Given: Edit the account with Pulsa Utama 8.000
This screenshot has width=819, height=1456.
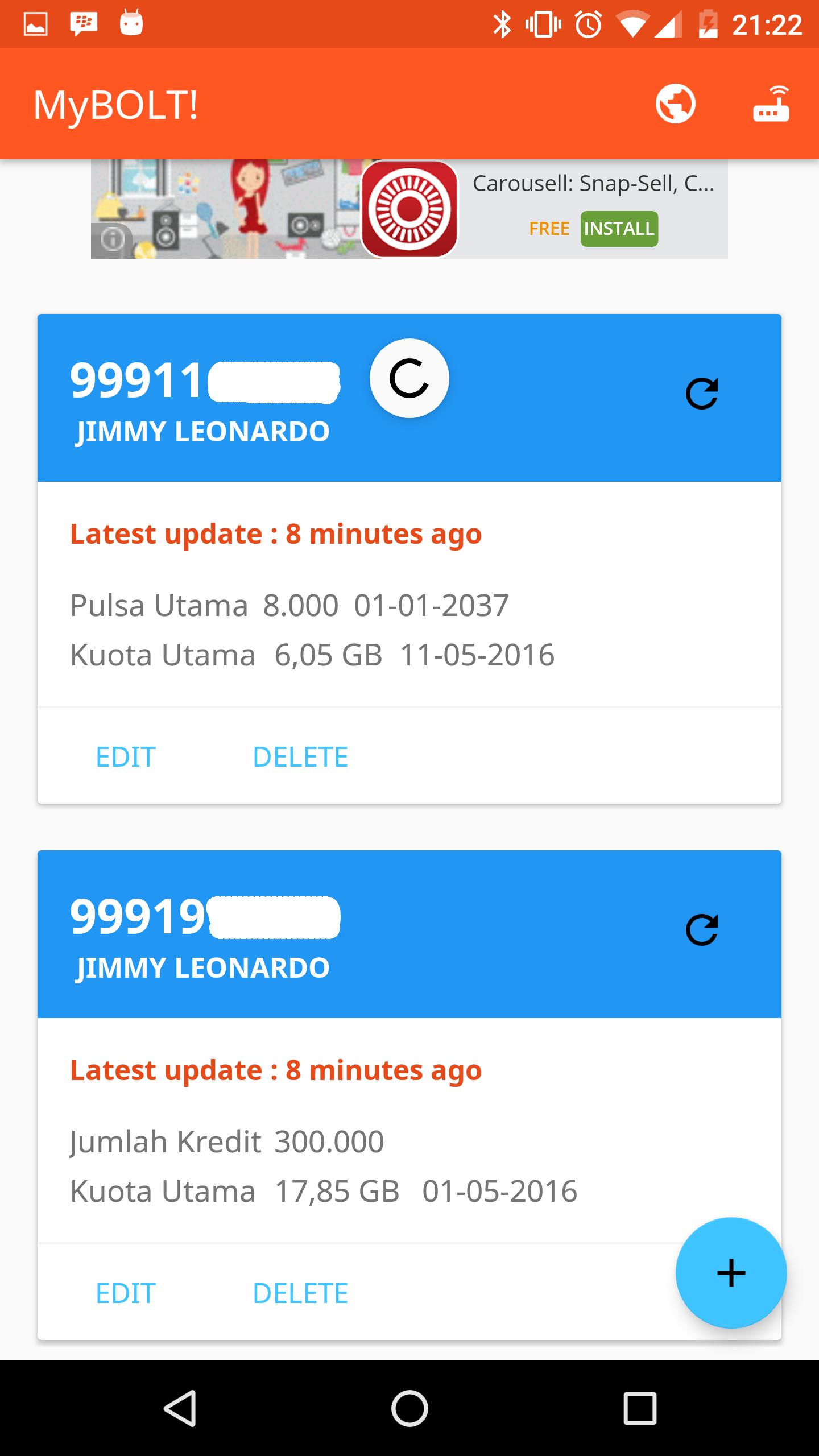Looking at the screenshot, I should pyautogui.click(x=126, y=757).
